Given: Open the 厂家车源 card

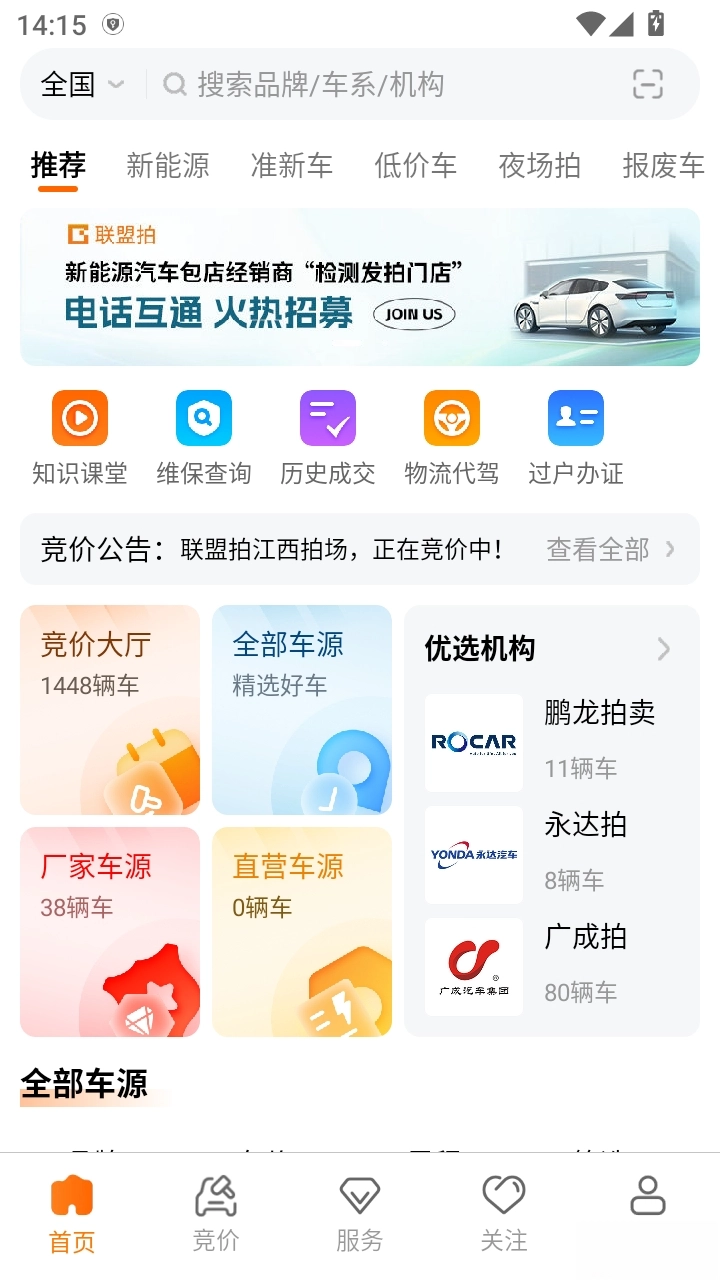Looking at the screenshot, I should point(110,932).
